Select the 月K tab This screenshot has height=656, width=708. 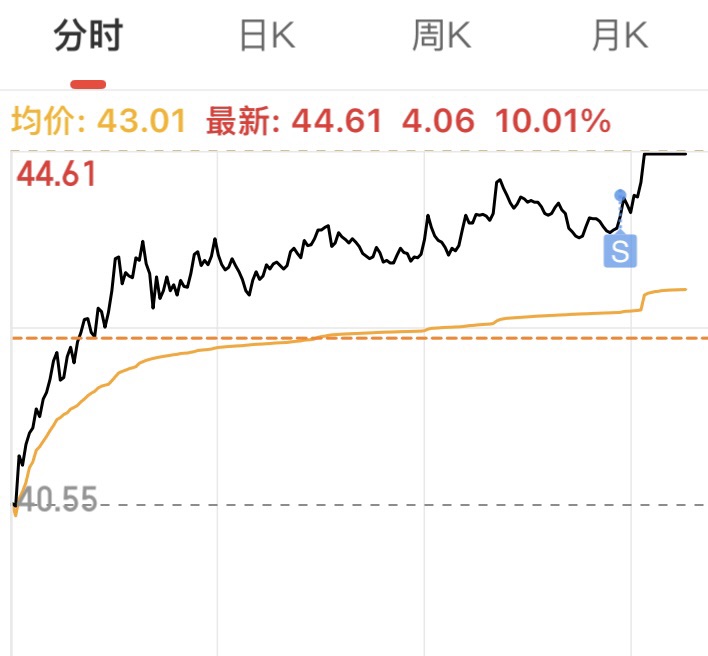pyautogui.click(x=619, y=37)
